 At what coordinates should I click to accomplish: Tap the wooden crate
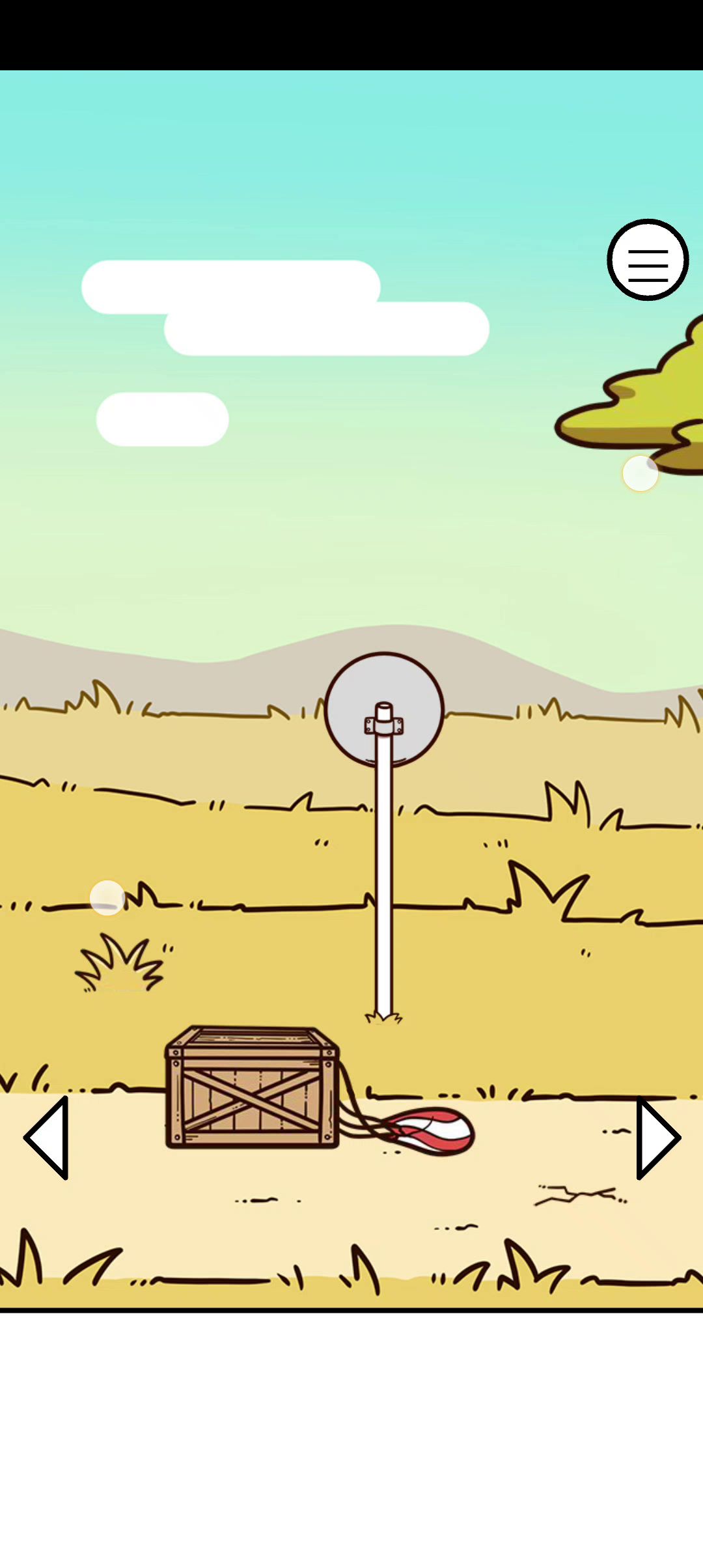click(x=253, y=1088)
